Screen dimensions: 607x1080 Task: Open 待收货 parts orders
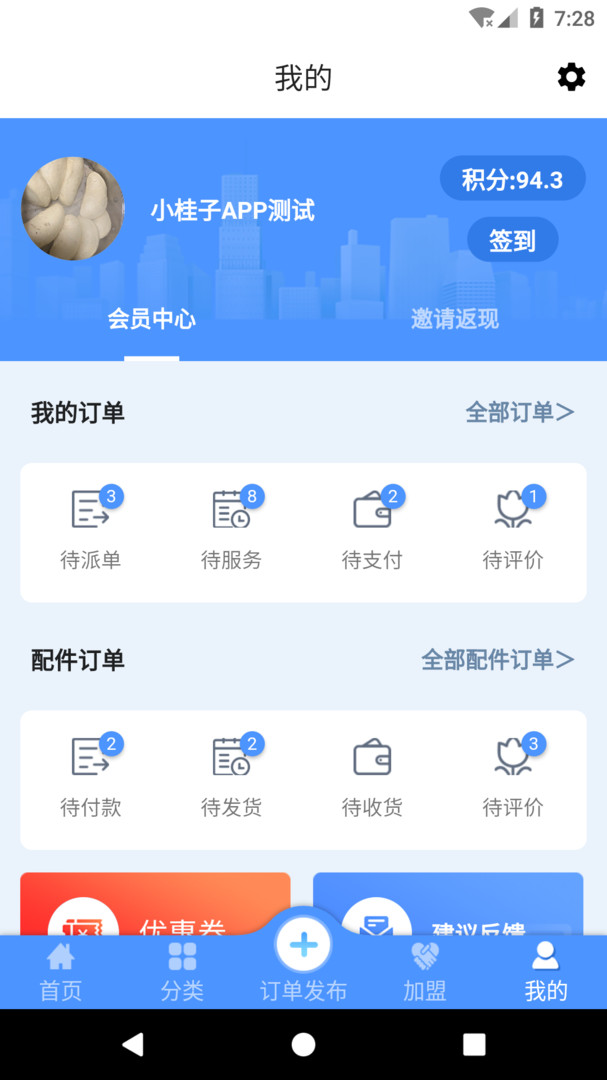pyautogui.click(x=372, y=778)
